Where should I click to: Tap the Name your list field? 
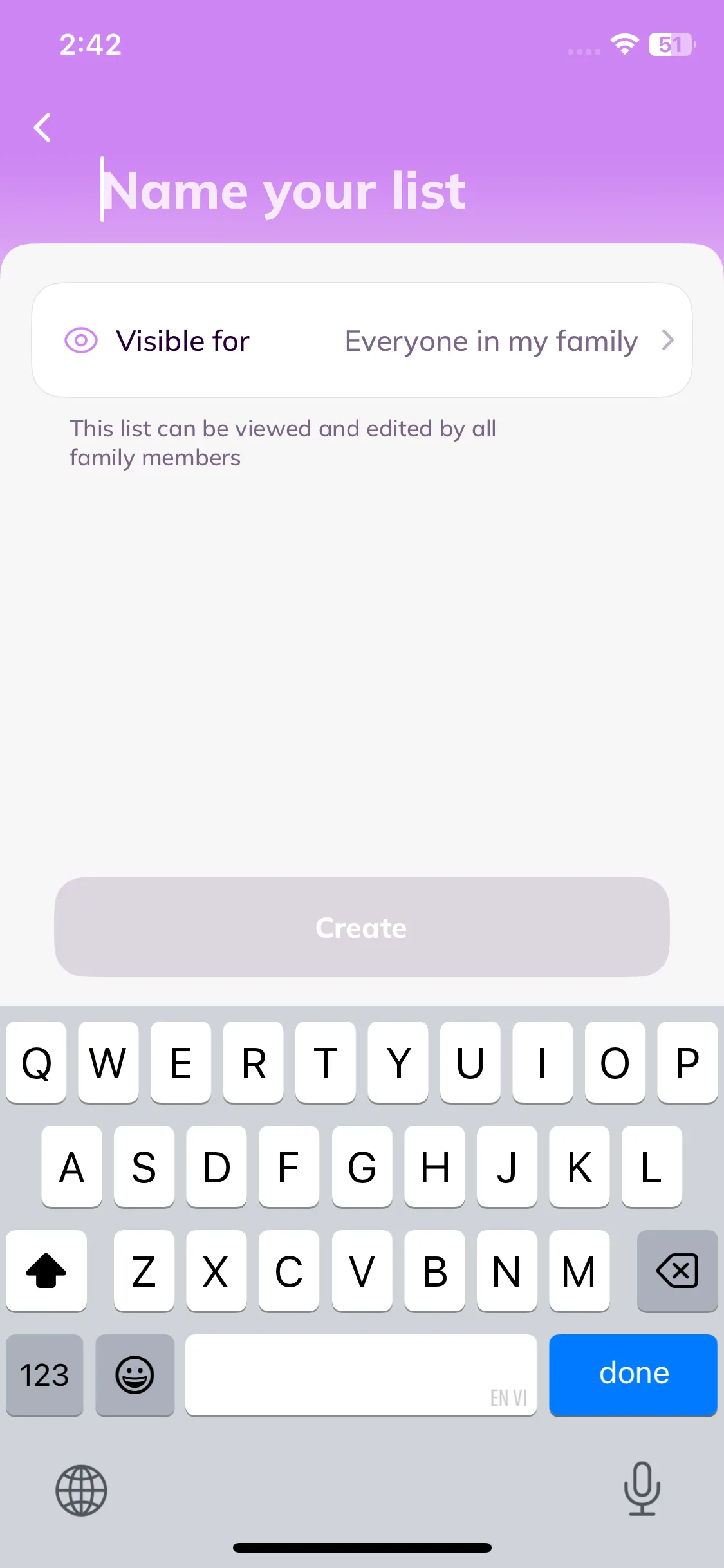(x=284, y=191)
